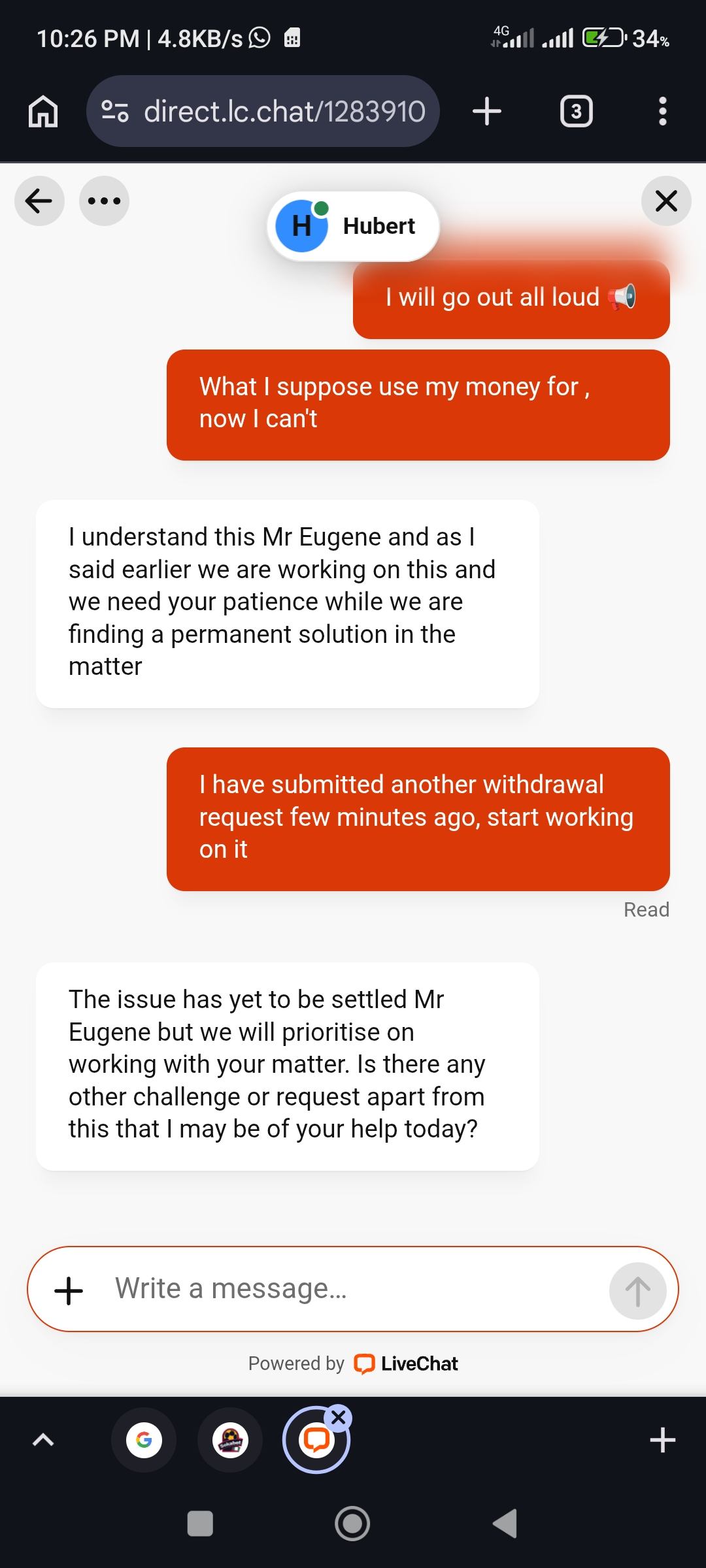Open agent Hubert's profile chip
The height and width of the screenshot is (1568, 706).
point(353,226)
